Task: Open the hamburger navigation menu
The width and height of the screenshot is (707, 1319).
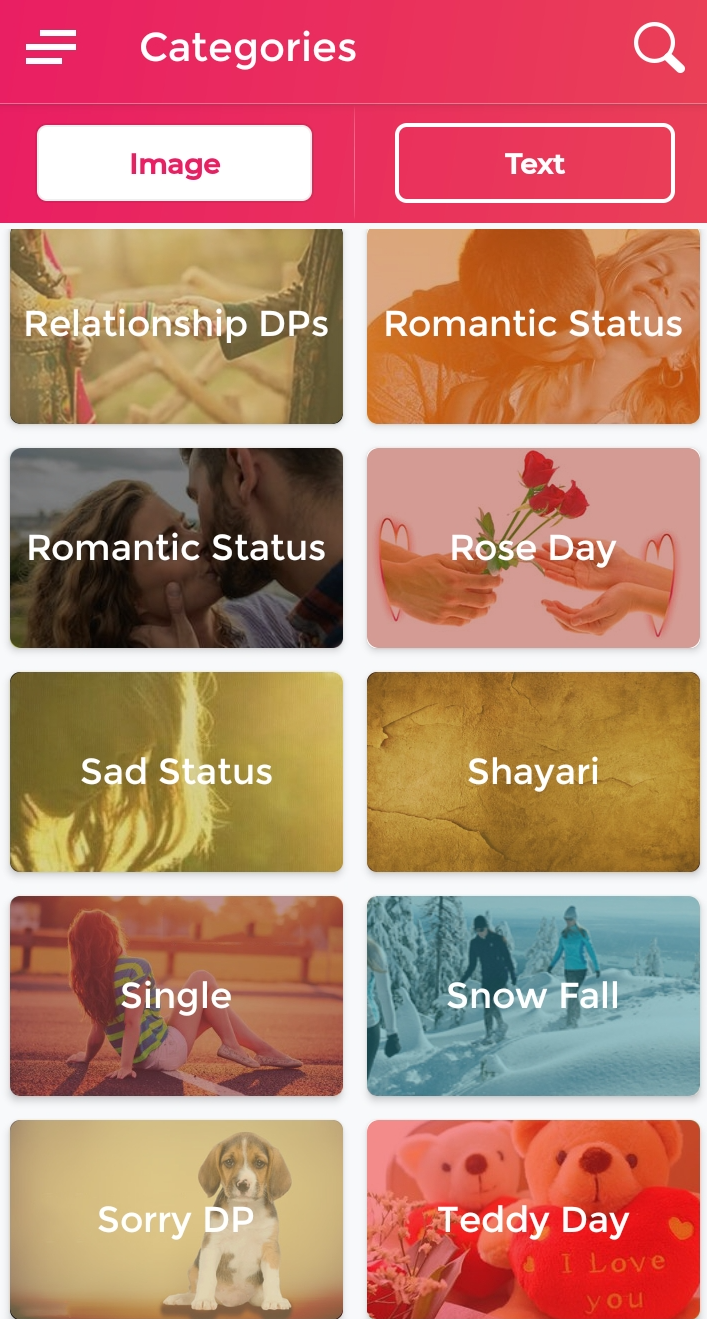Action: [51, 47]
